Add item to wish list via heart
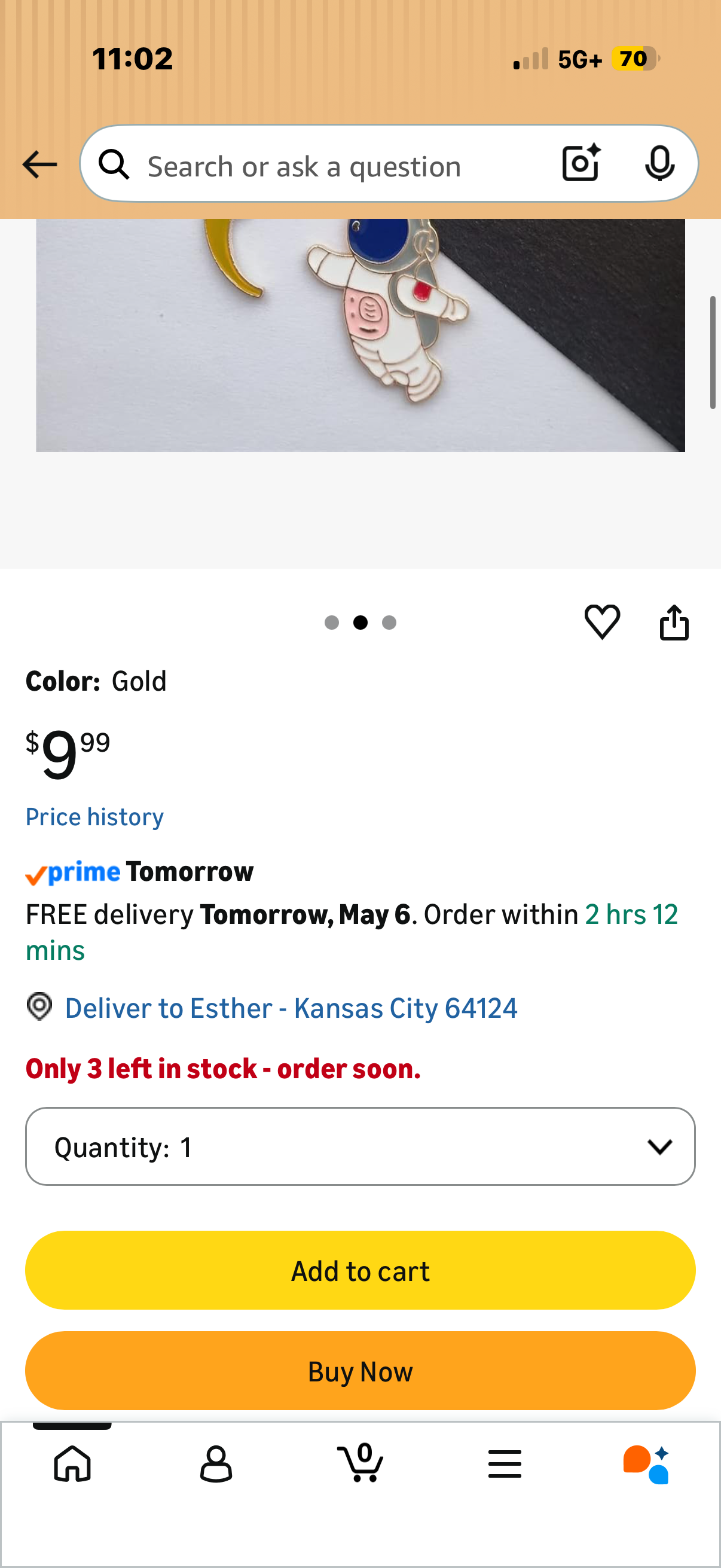Image resolution: width=721 pixels, height=1568 pixels. tap(603, 622)
